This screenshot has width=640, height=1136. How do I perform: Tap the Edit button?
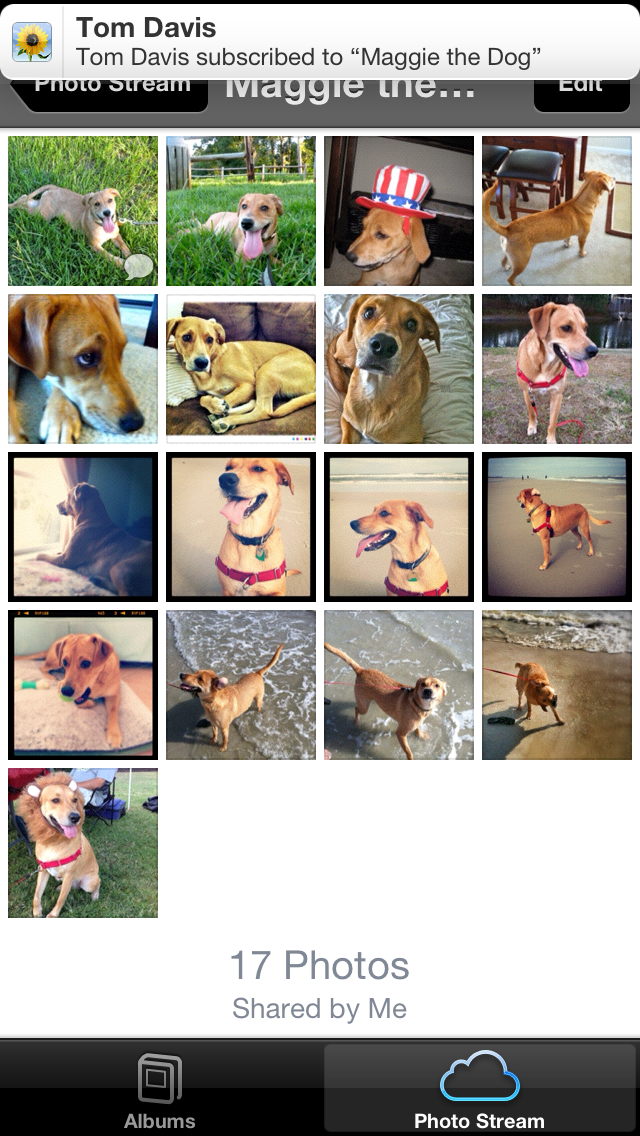pos(581,88)
